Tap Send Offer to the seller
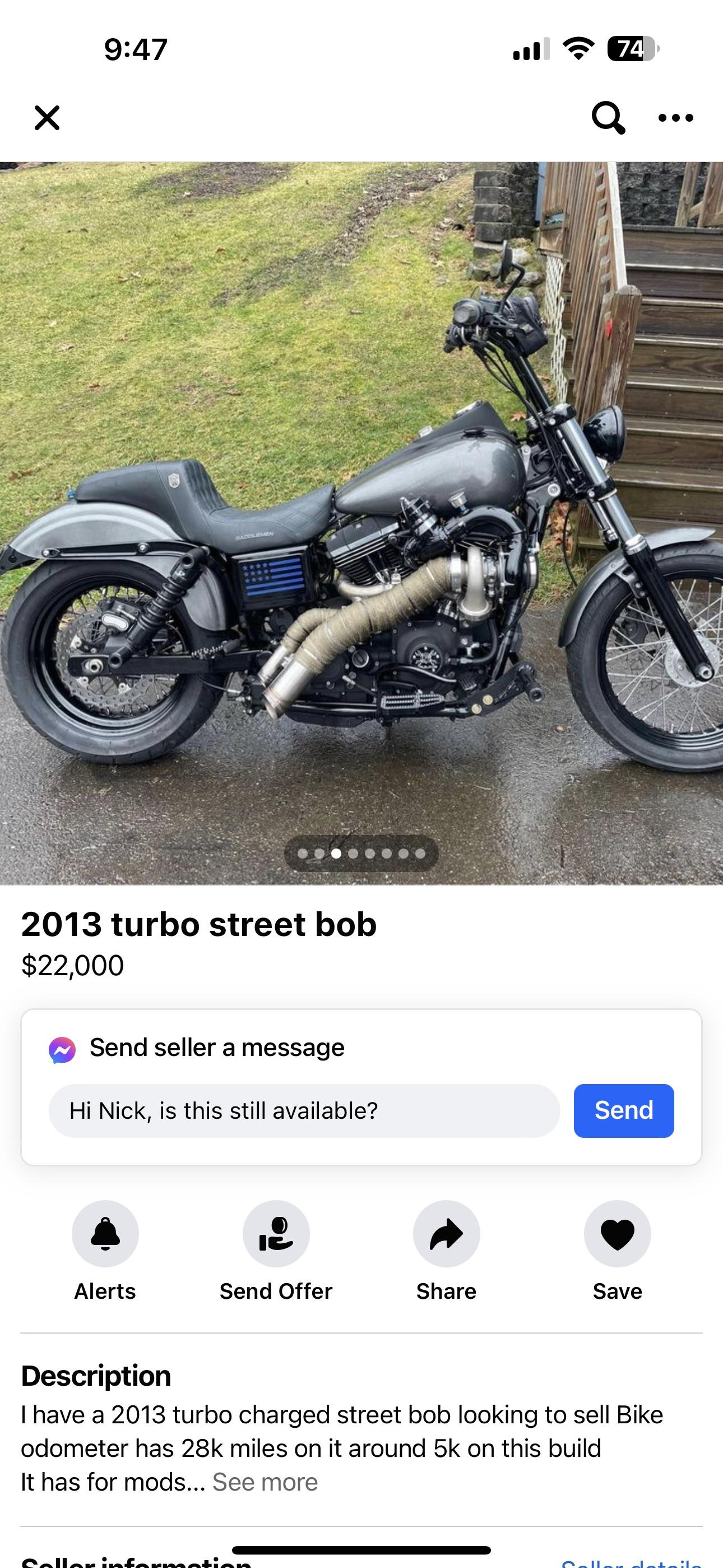The image size is (723, 1568). click(276, 1234)
